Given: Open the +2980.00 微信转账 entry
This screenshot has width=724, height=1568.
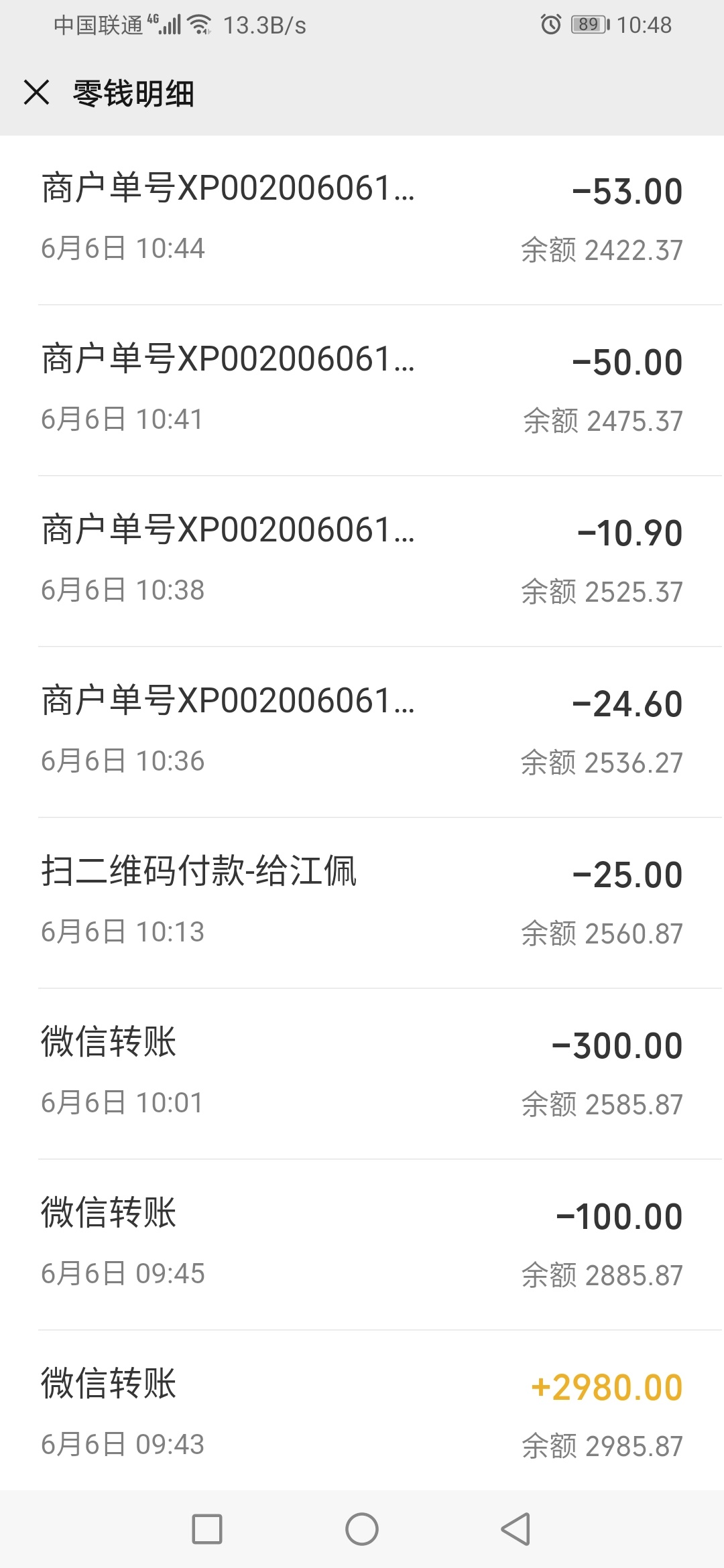Looking at the screenshot, I should click(x=362, y=1411).
